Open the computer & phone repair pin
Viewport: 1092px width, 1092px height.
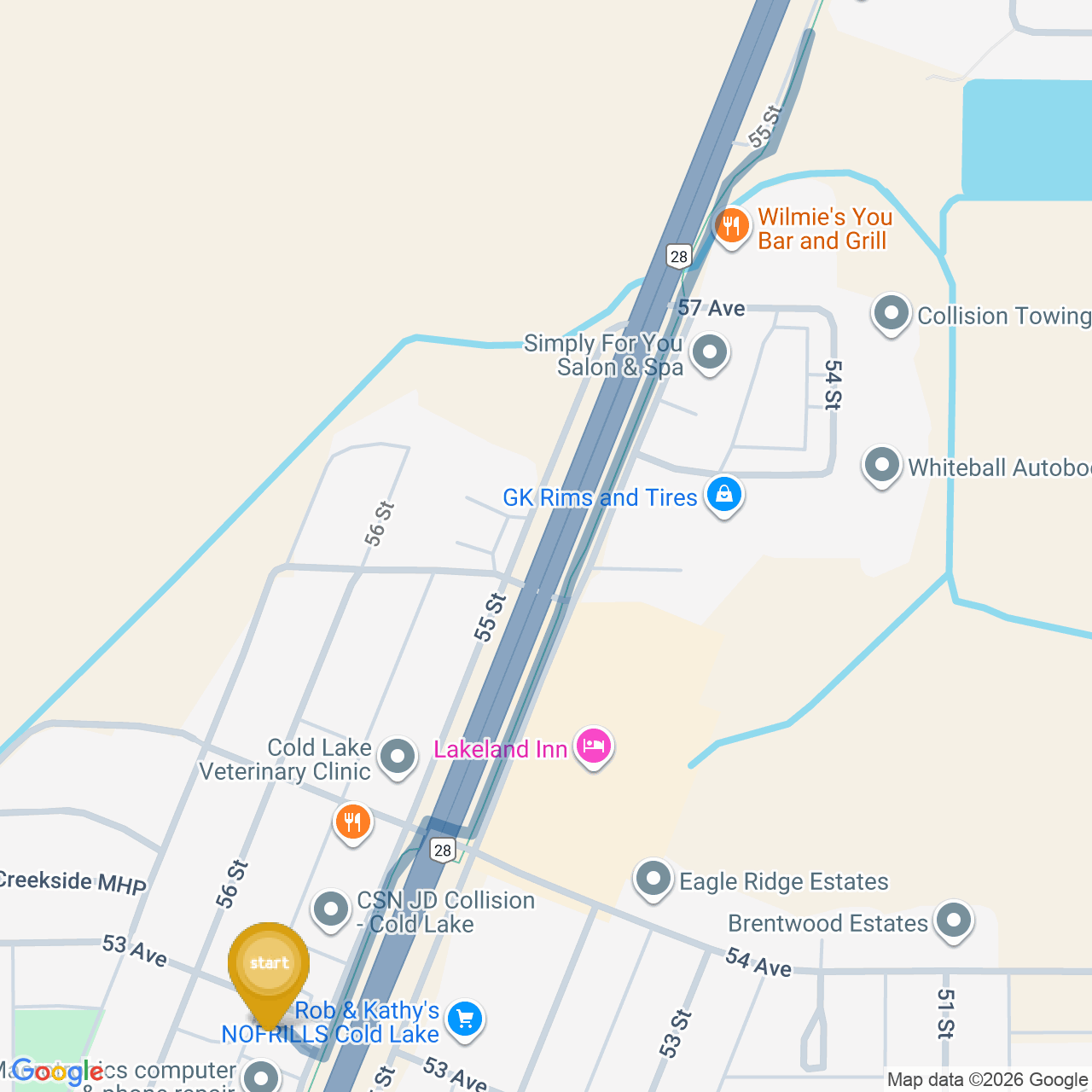point(261,1077)
